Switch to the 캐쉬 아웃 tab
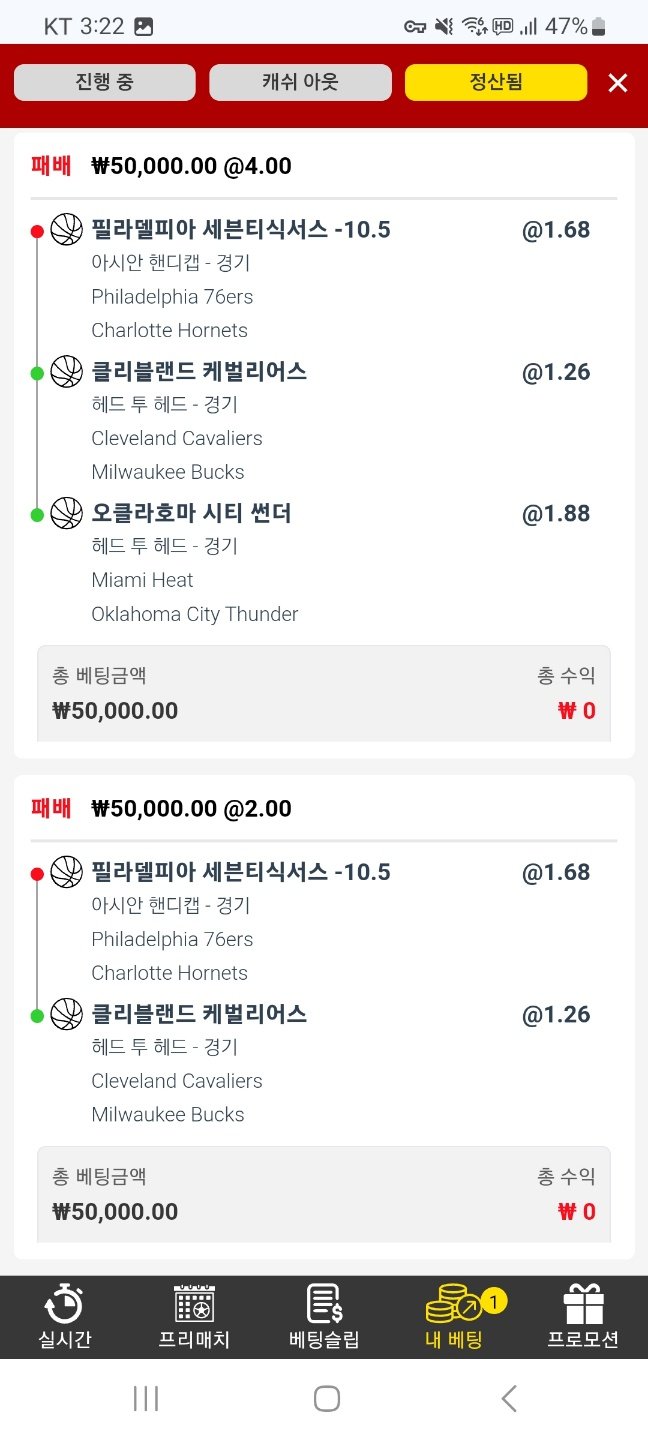 pos(300,82)
